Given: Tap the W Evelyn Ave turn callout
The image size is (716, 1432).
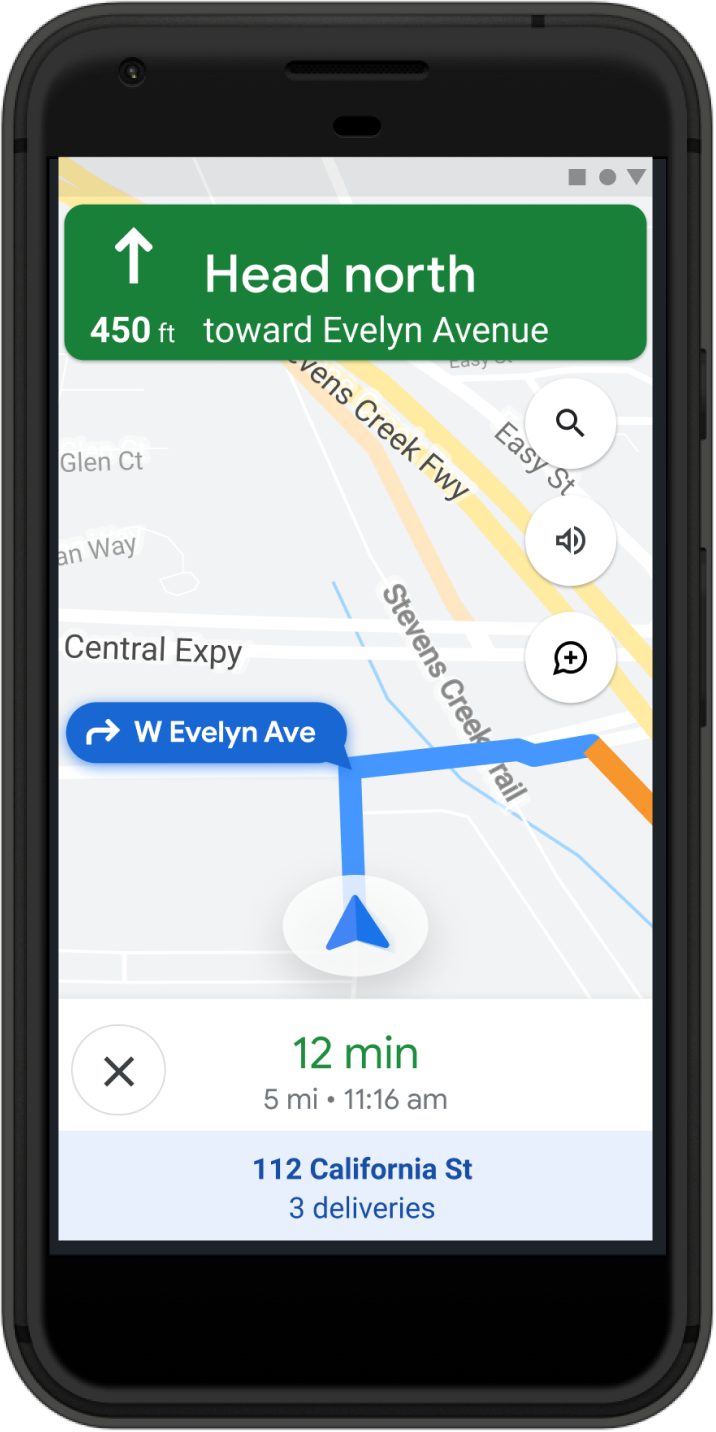Looking at the screenshot, I should pyautogui.click(x=206, y=733).
